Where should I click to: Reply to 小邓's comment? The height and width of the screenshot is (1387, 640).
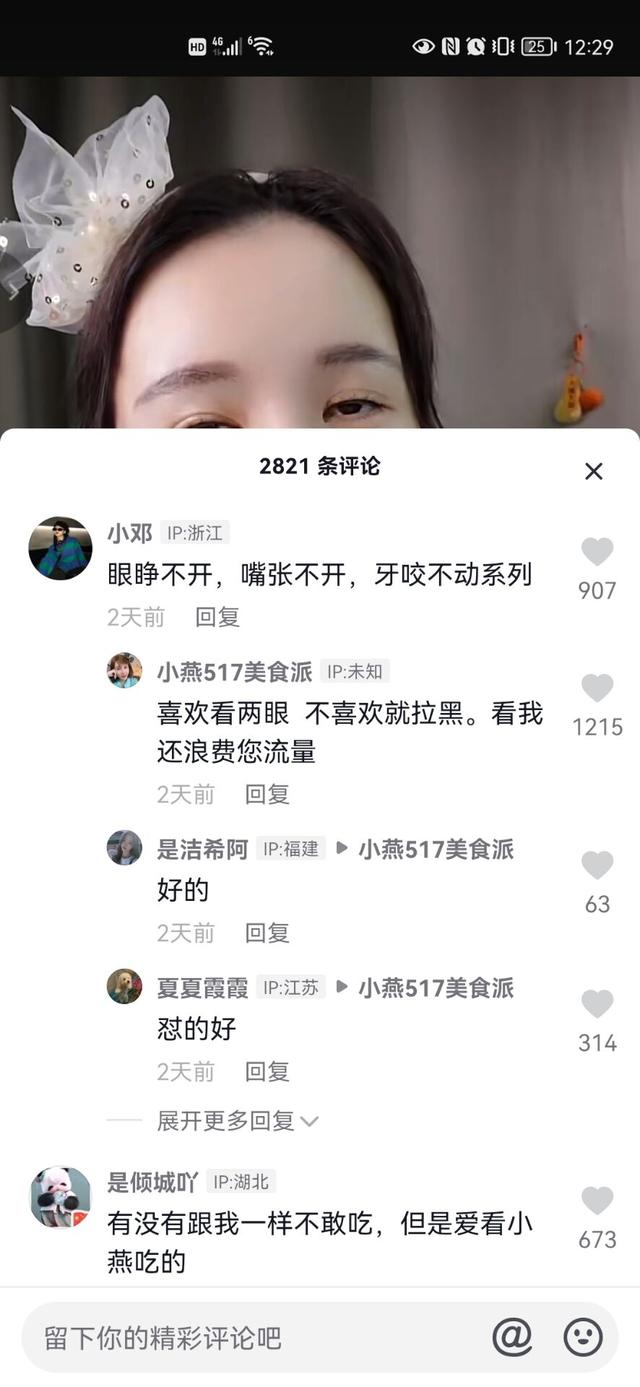(217, 617)
